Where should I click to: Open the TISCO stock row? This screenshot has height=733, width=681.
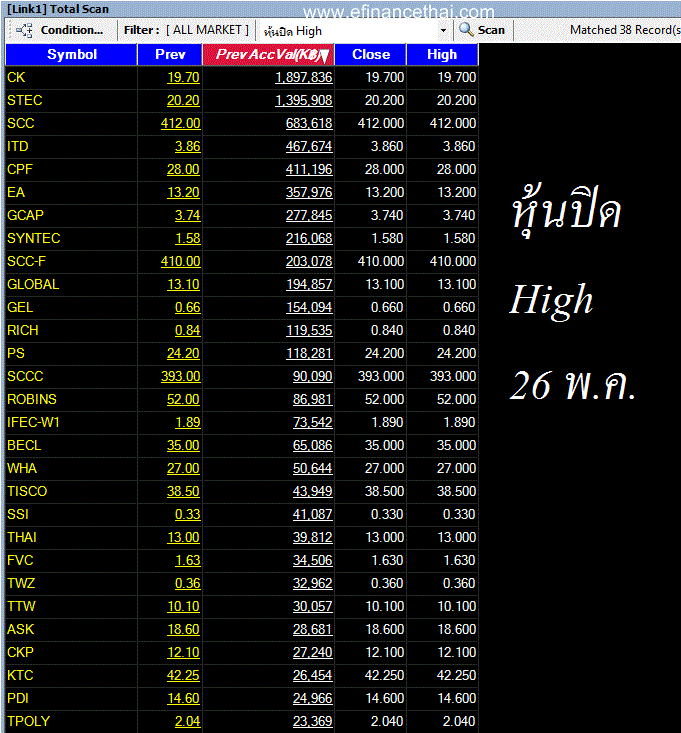[x=27, y=491]
